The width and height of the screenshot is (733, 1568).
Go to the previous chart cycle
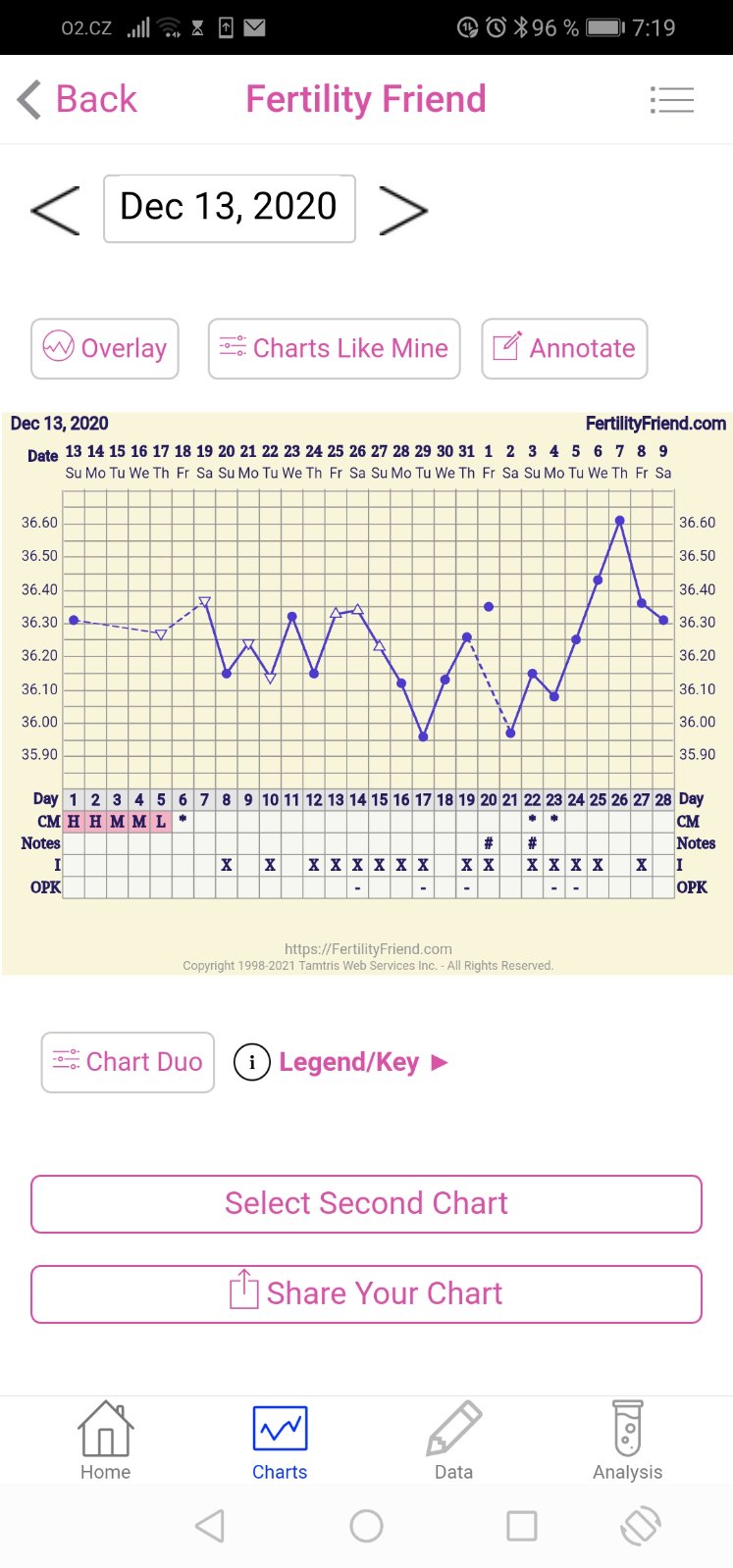pyautogui.click(x=55, y=209)
